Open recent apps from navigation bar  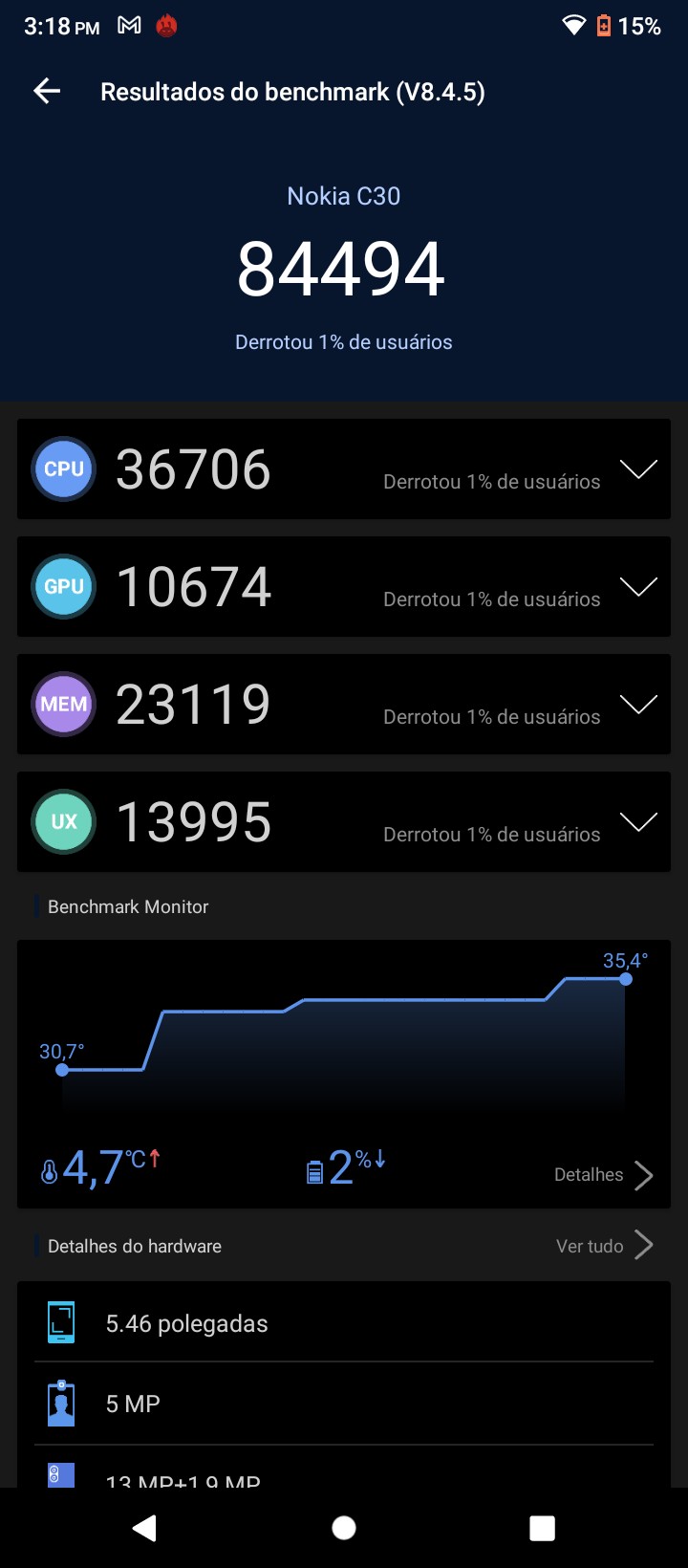[x=542, y=1528]
